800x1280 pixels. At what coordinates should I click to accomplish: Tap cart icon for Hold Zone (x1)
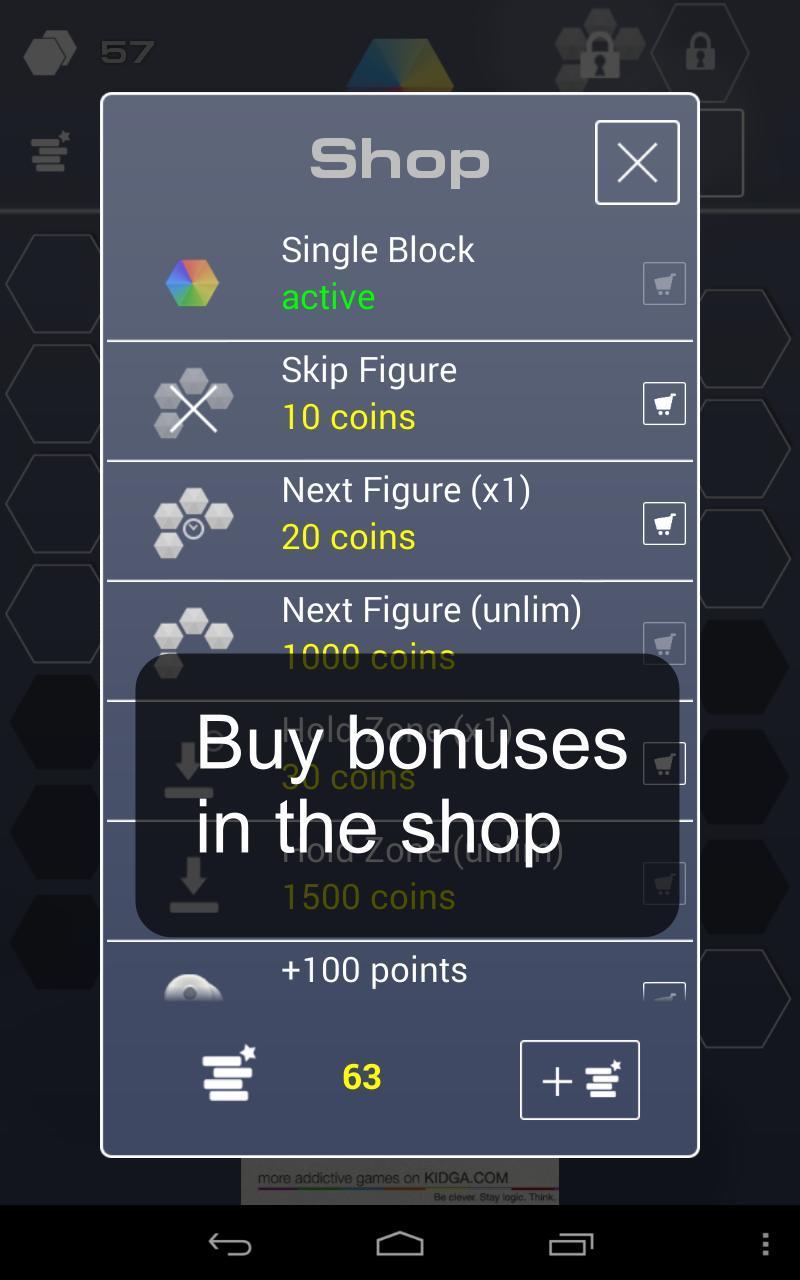tap(665, 764)
